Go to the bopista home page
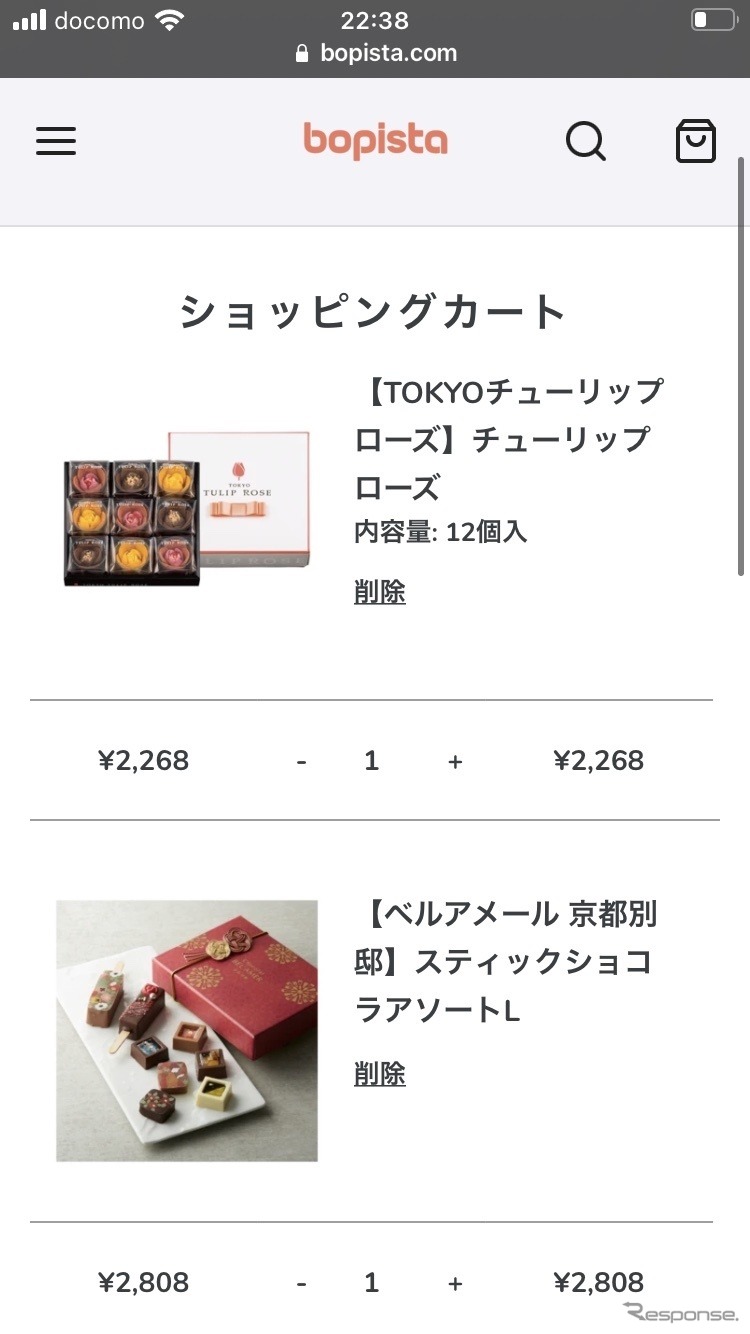Viewport: 750px width, 1334px height. (375, 141)
